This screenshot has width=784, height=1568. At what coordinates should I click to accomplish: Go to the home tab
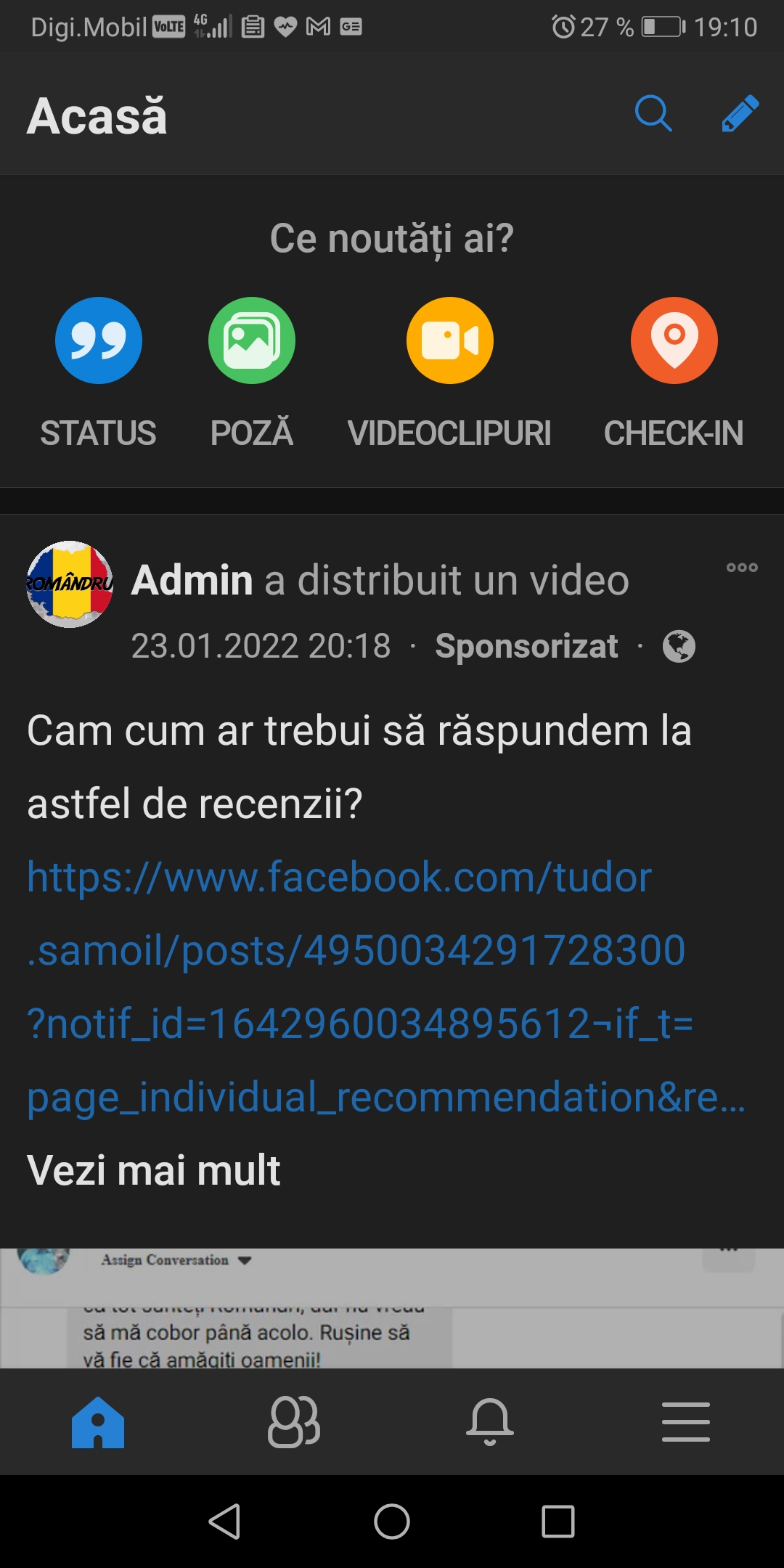point(98,1421)
